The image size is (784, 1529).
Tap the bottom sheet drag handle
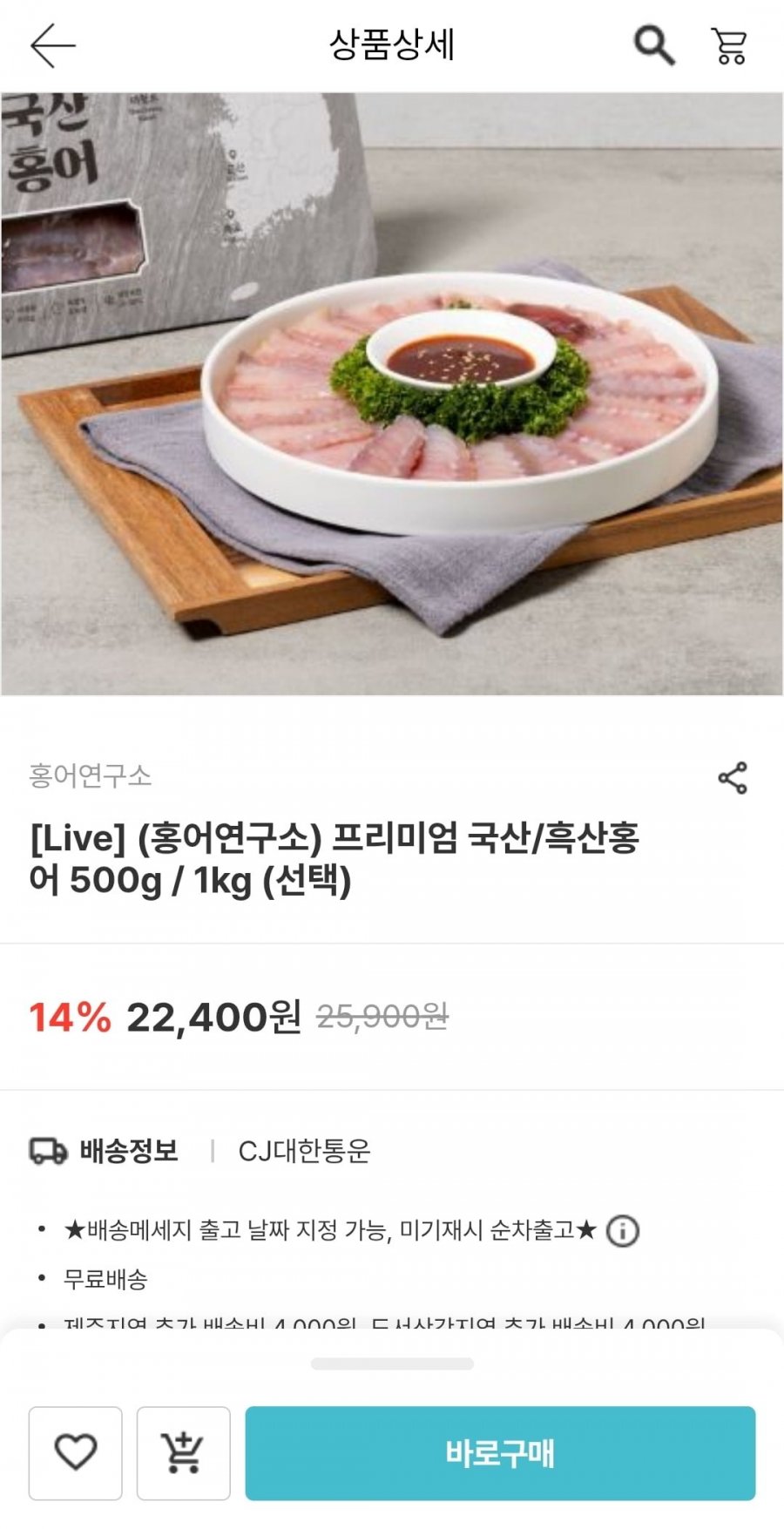392,1363
